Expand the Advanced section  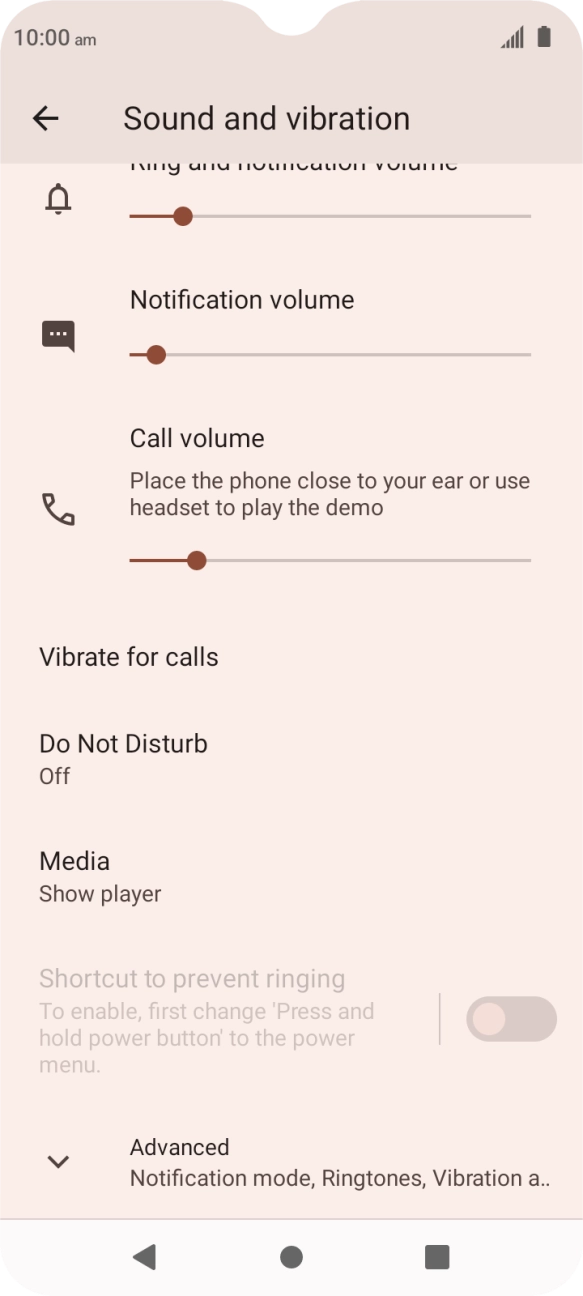click(x=291, y=1162)
